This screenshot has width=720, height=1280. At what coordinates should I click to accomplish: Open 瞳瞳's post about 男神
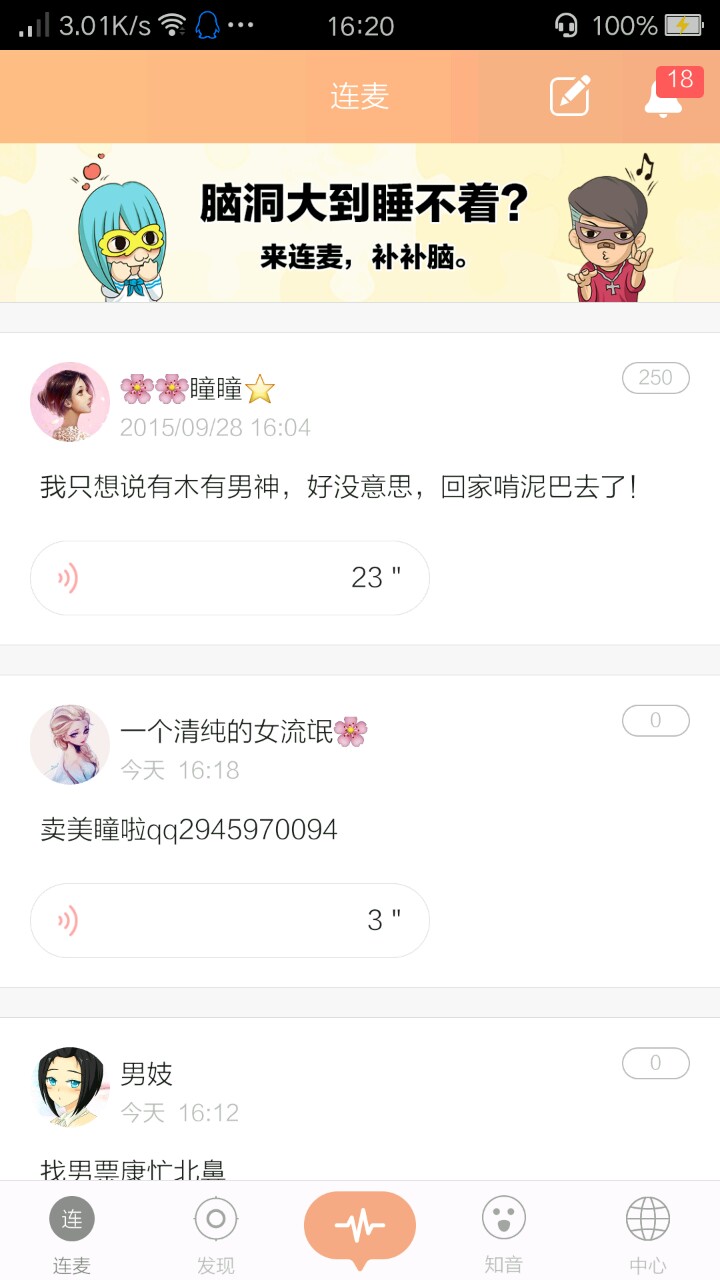coord(338,488)
